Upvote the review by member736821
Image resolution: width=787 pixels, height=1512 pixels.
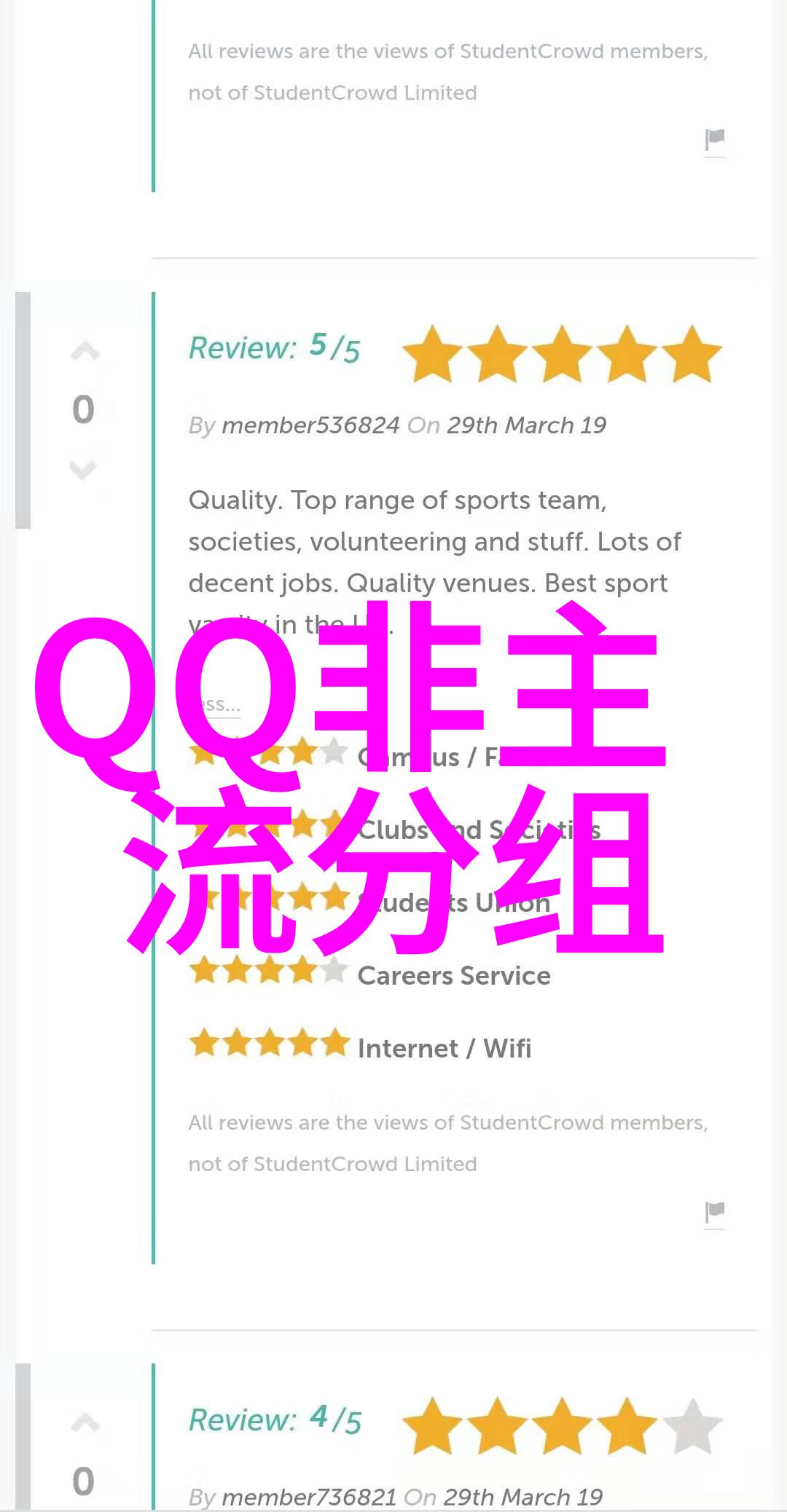click(85, 1422)
